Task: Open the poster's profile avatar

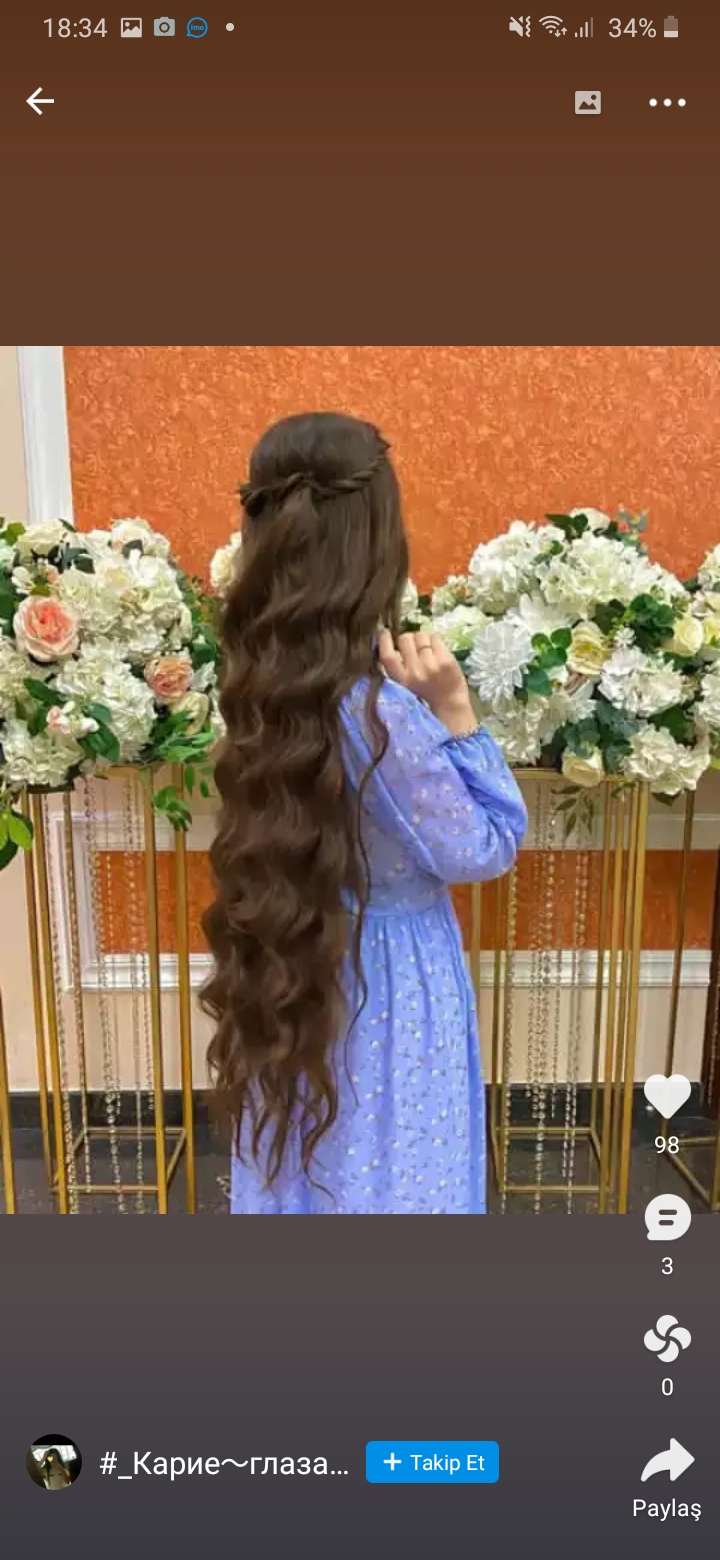Action: [x=54, y=1462]
